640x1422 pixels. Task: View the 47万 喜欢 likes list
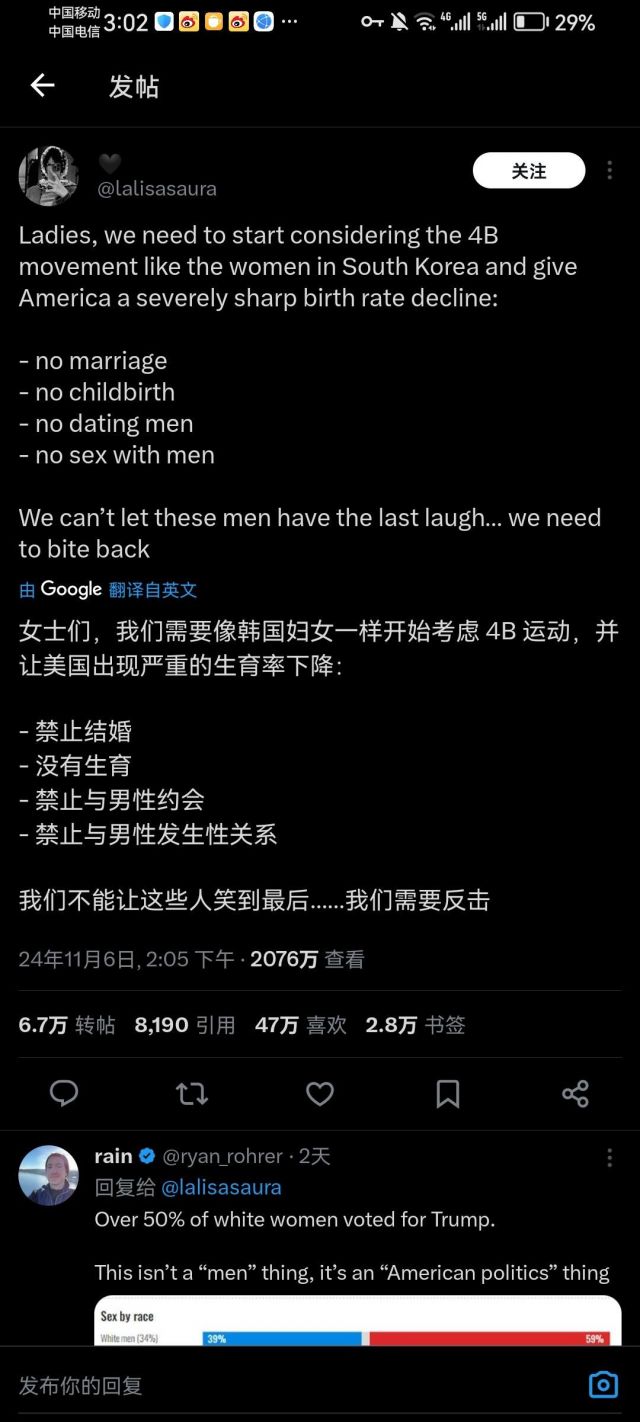tap(300, 1025)
